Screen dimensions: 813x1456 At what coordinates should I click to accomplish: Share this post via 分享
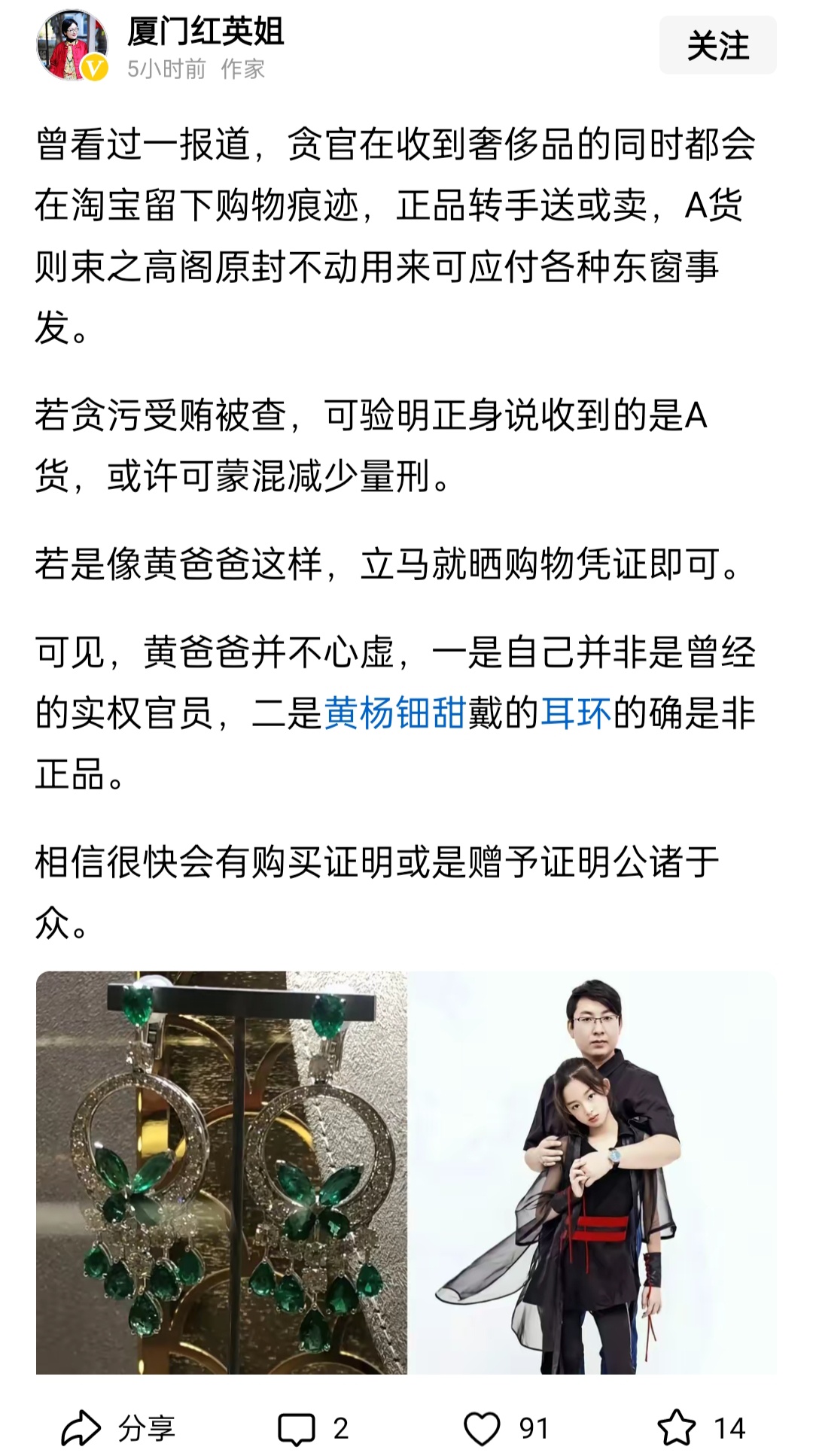pos(118,1427)
